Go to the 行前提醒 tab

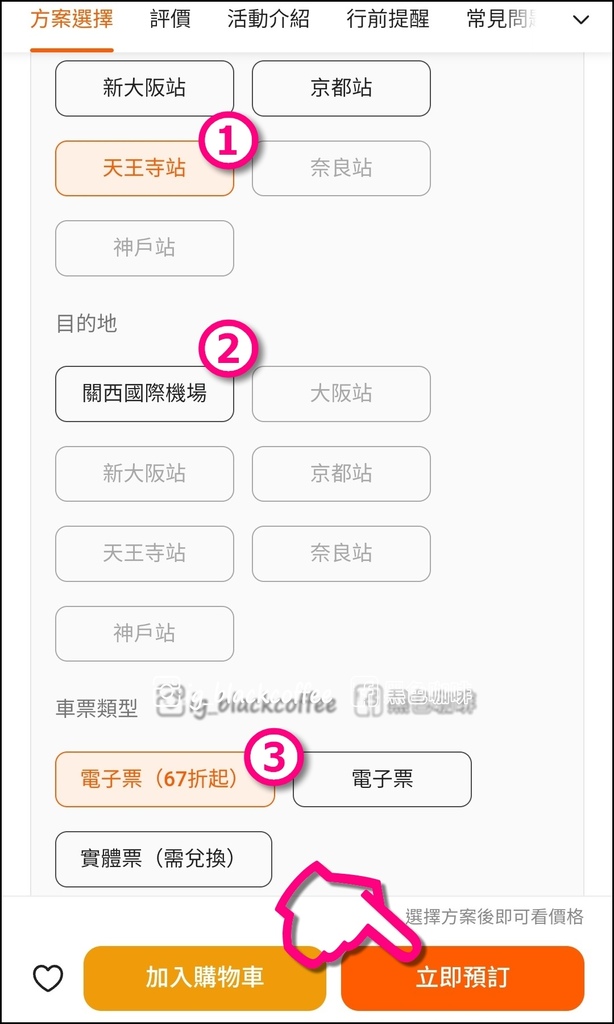pos(388,19)
